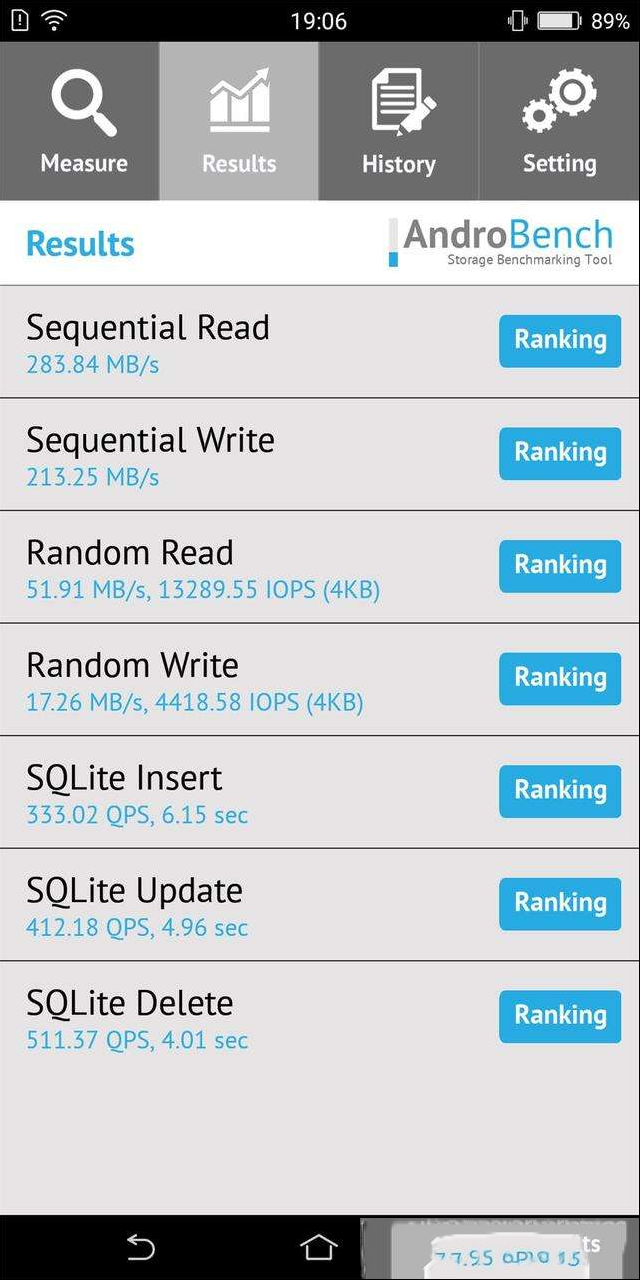Go to the Setting tab

(560, 121)
